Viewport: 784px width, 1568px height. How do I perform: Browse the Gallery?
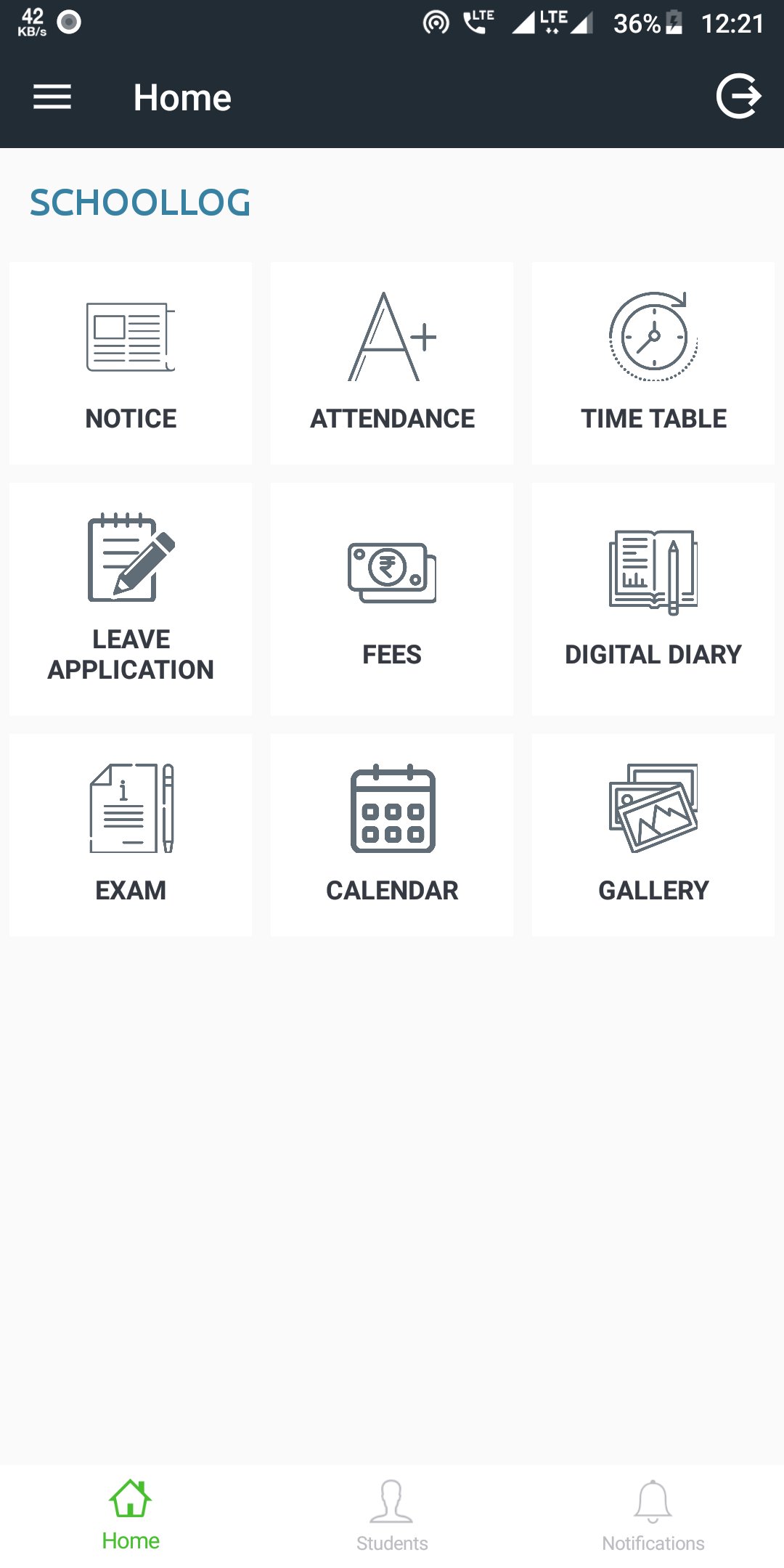click(x=653, y=835)
